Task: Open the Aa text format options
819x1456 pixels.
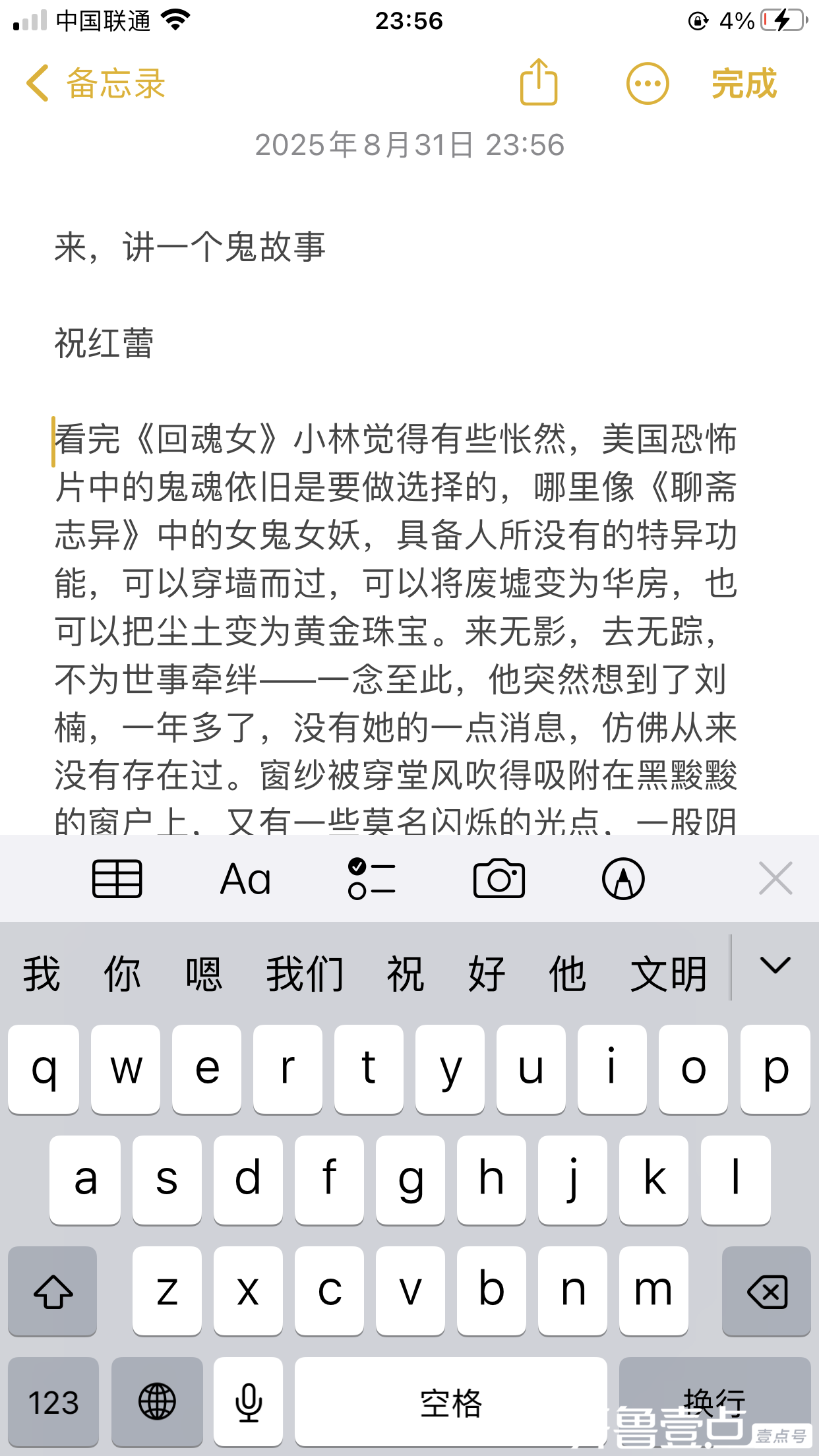Action: click(245, 879)
